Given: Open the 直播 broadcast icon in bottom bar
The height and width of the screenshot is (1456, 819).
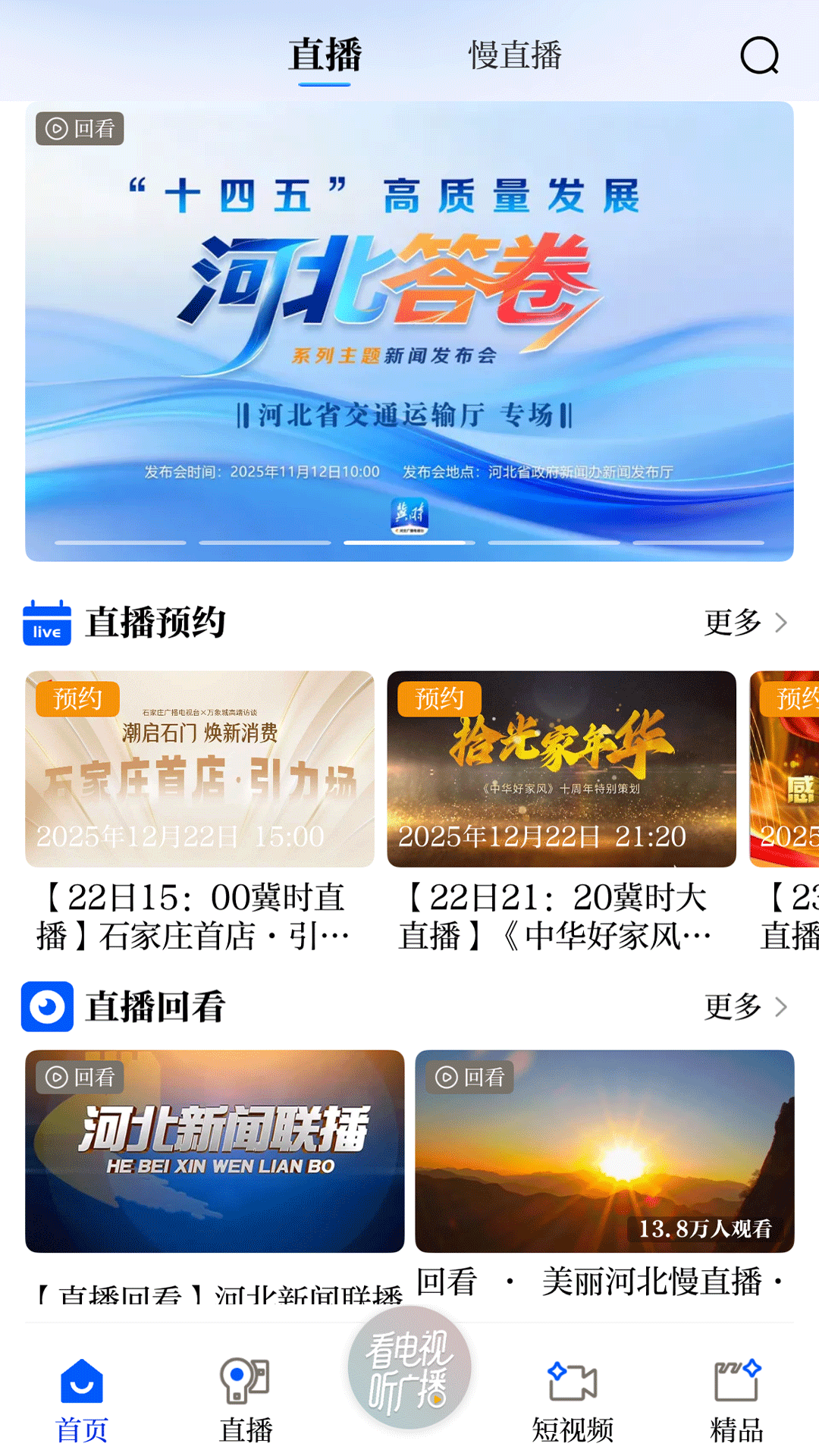Looking at the screenshot, I should tap(244, 1380).
